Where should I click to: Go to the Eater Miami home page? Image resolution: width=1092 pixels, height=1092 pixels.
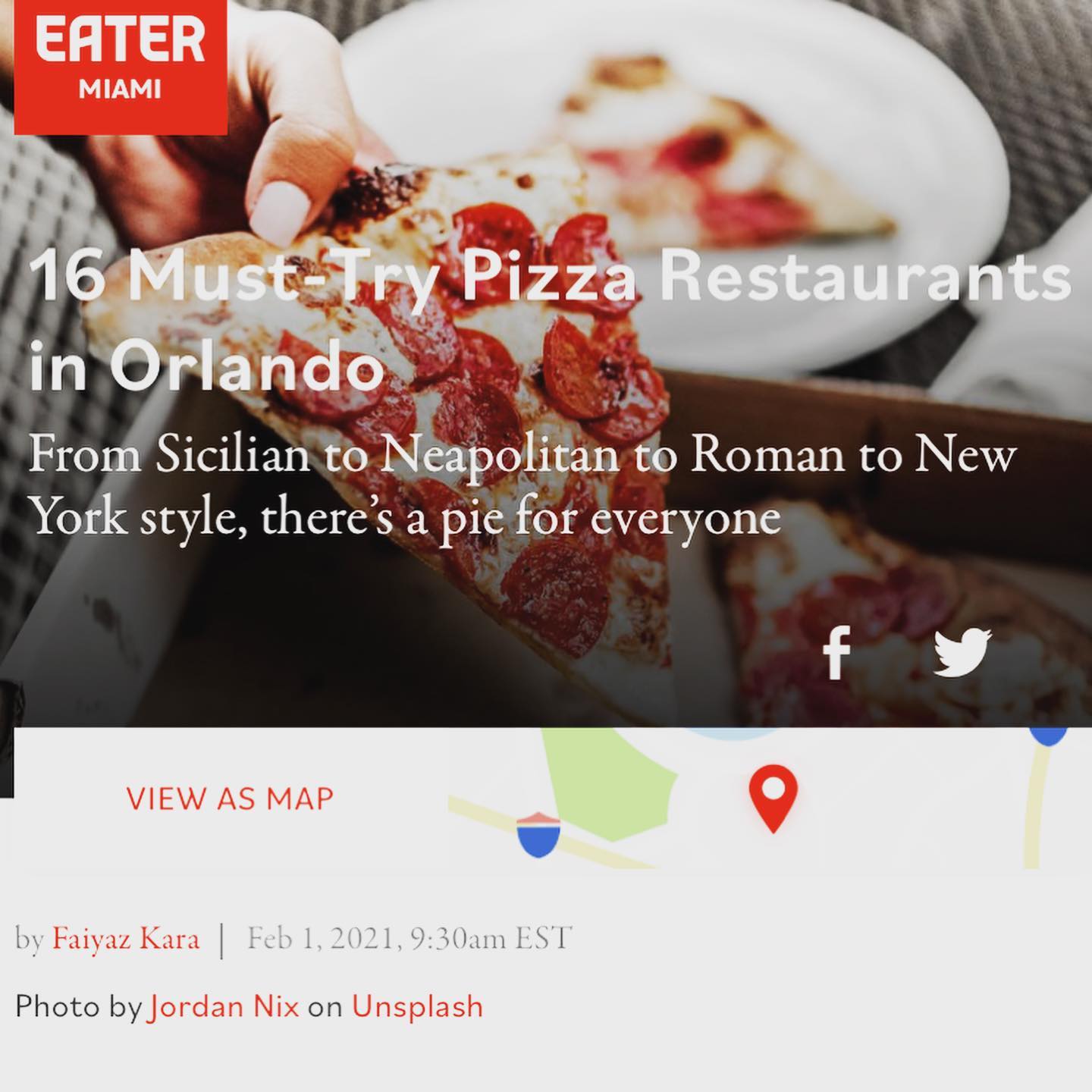[x=120, y=61]
